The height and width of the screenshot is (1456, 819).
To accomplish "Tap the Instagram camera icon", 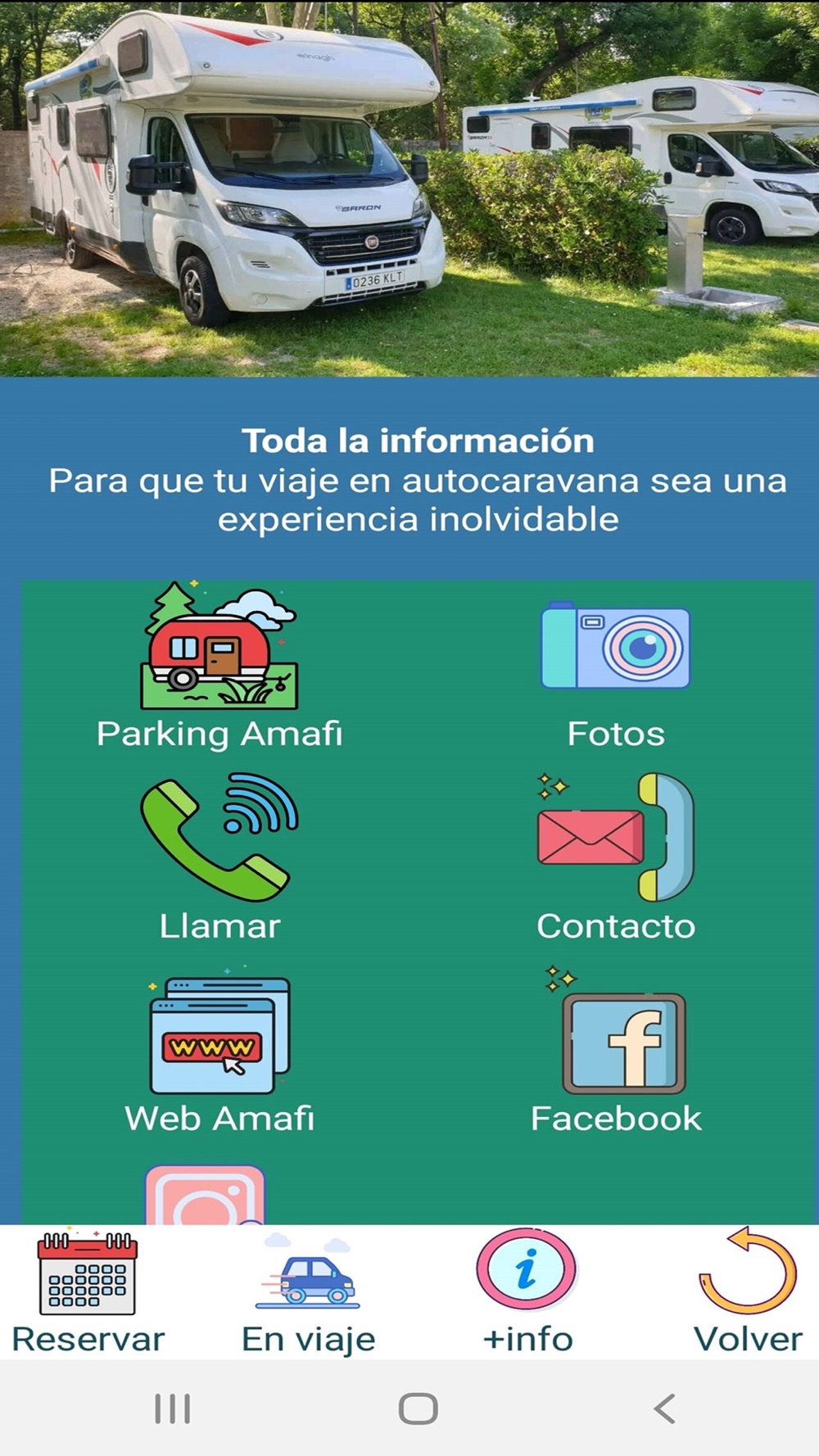I will tap(205, 1195).
